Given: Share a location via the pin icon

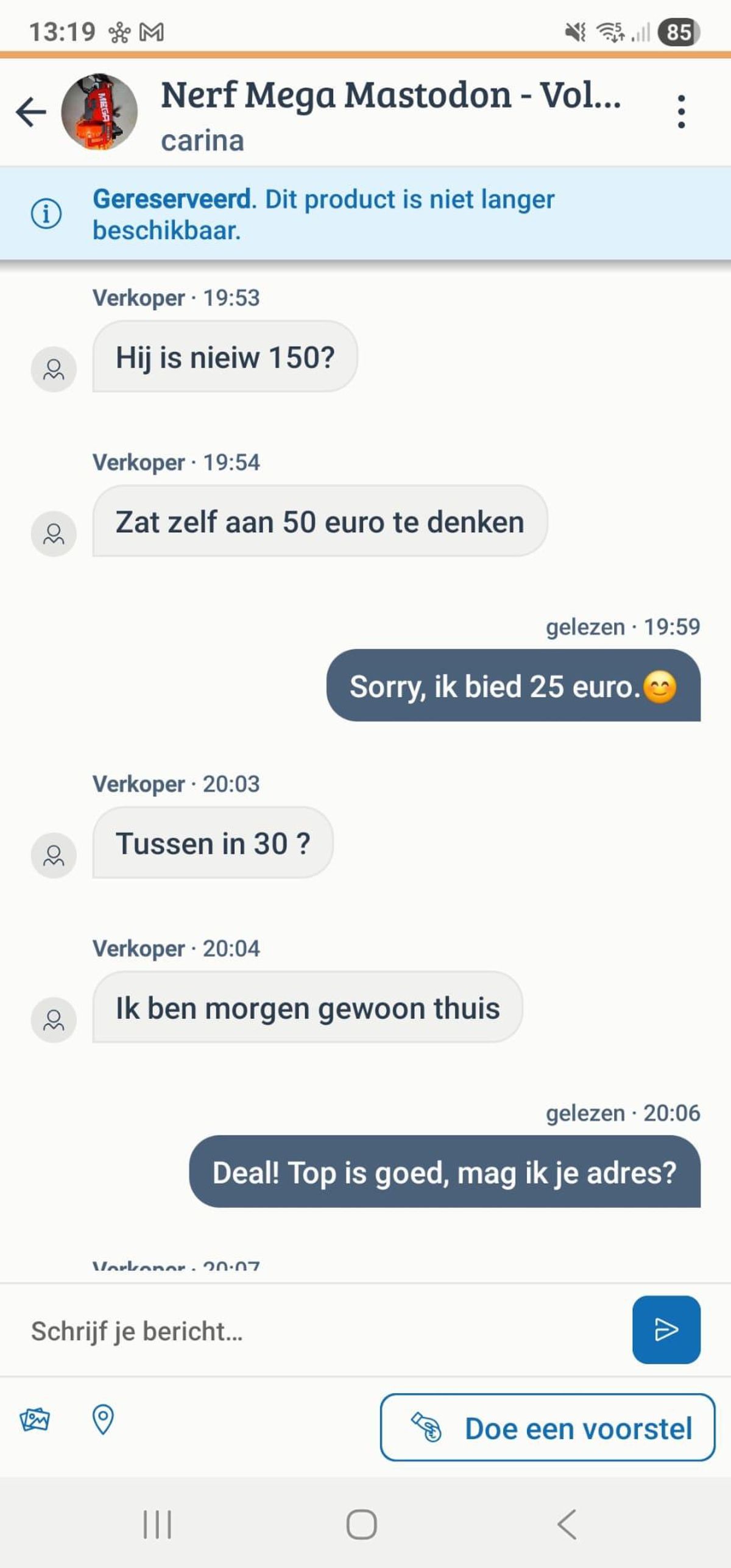Looking at the screenshot, I should coord(102,1420).
